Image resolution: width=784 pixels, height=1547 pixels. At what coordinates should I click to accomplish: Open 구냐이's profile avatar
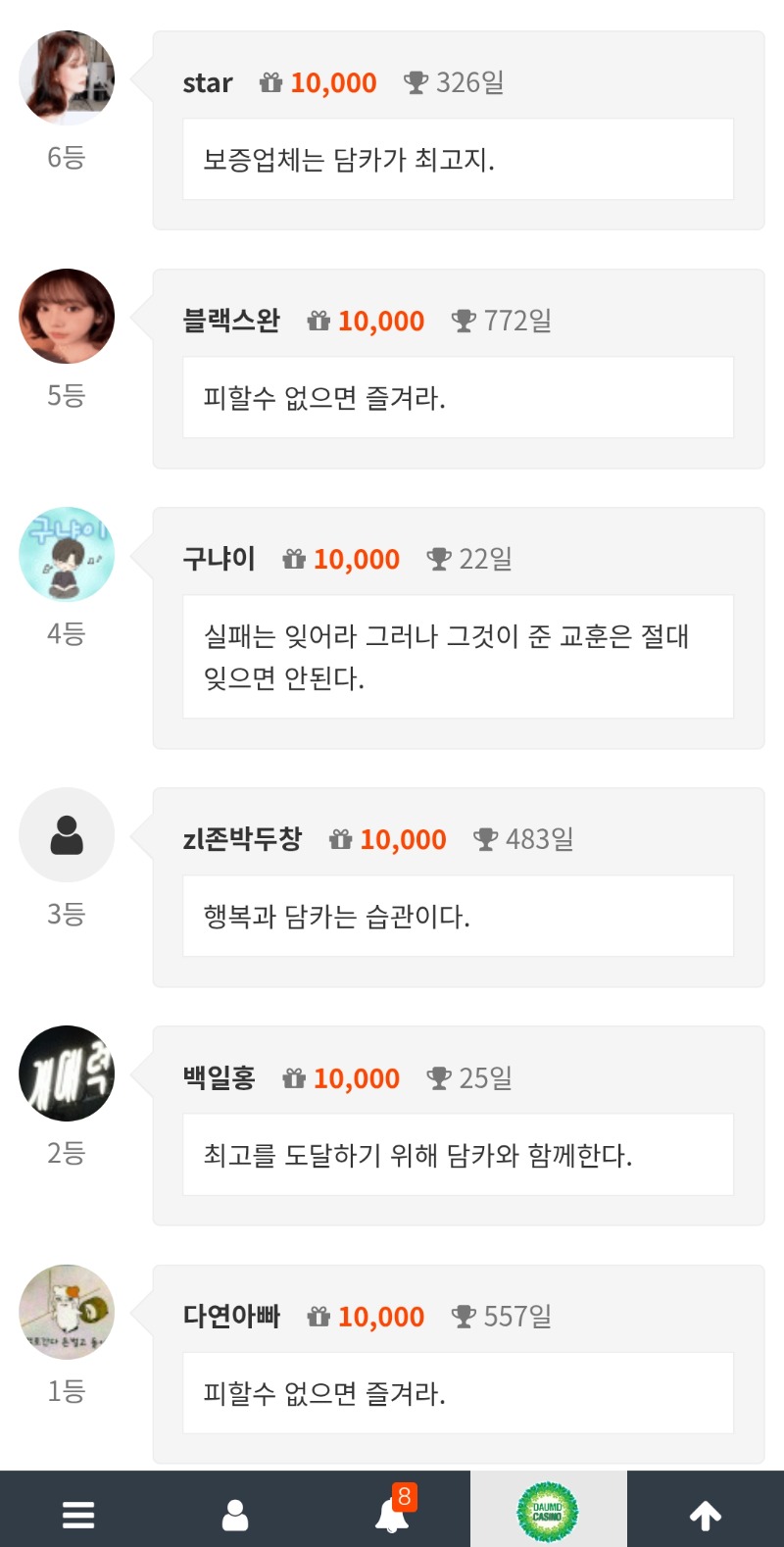pos(67,555)
